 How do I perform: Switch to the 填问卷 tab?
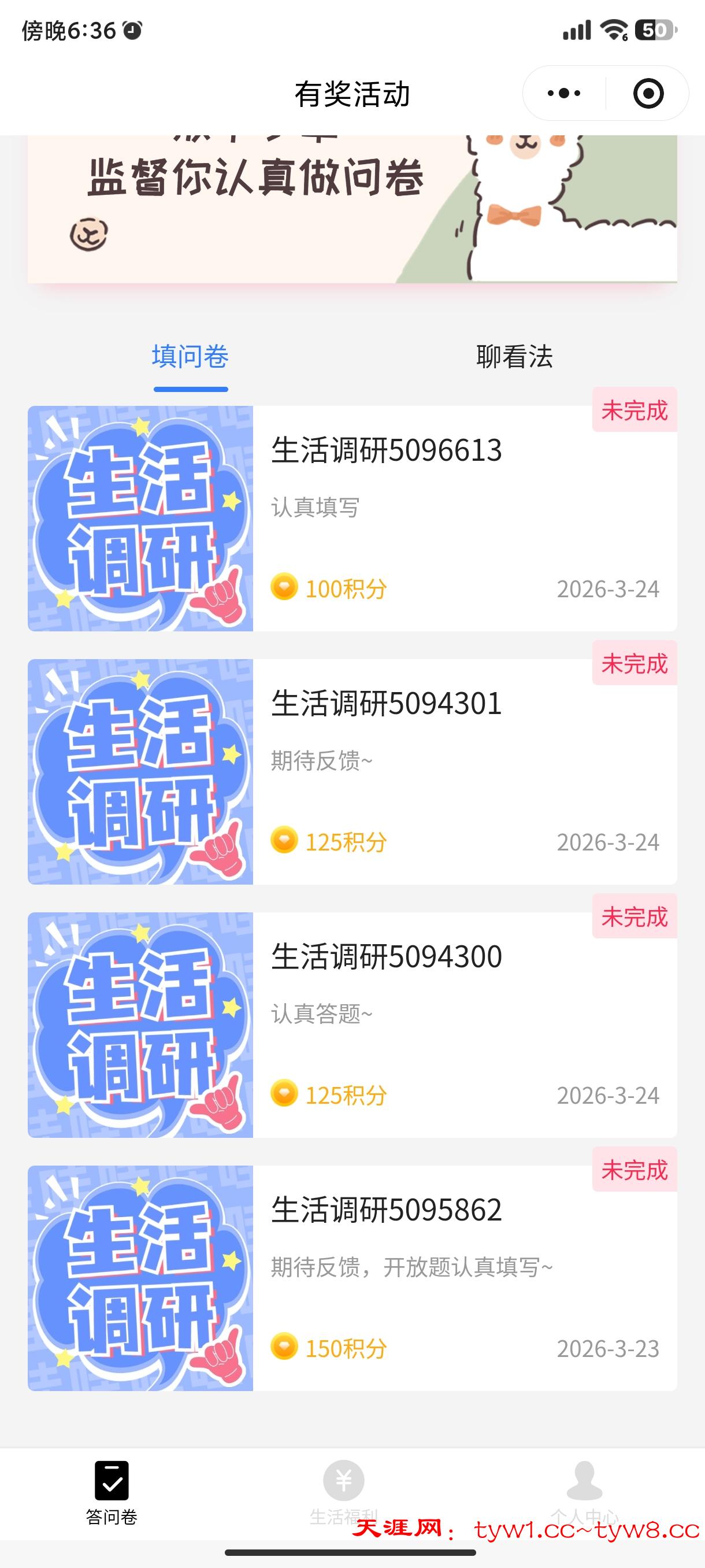[190, 357]
